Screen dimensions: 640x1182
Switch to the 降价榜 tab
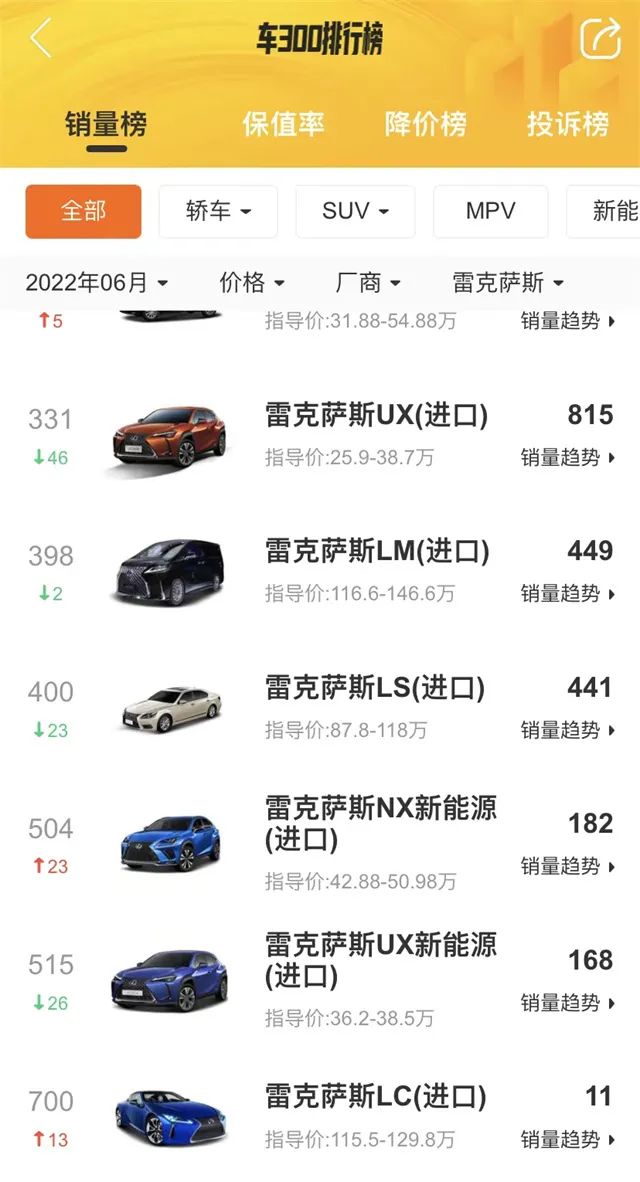tap(425, 124)
